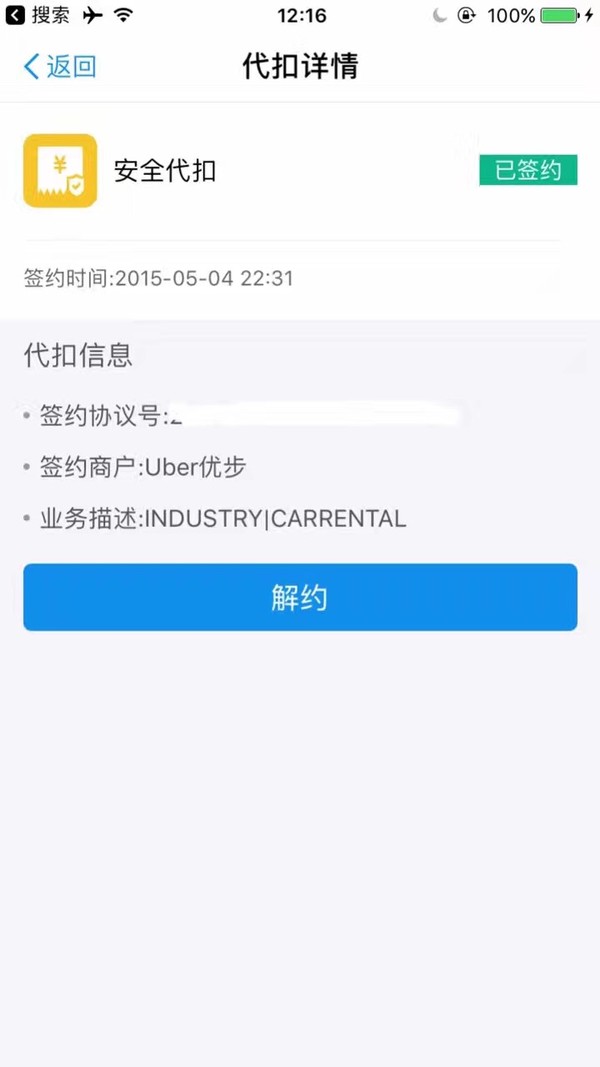Go back using the 返回 button

point(60,67)
